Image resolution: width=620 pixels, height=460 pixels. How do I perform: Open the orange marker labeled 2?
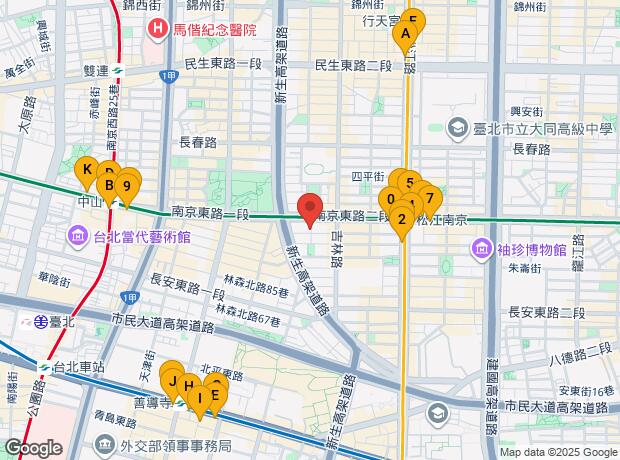(402, 219)
